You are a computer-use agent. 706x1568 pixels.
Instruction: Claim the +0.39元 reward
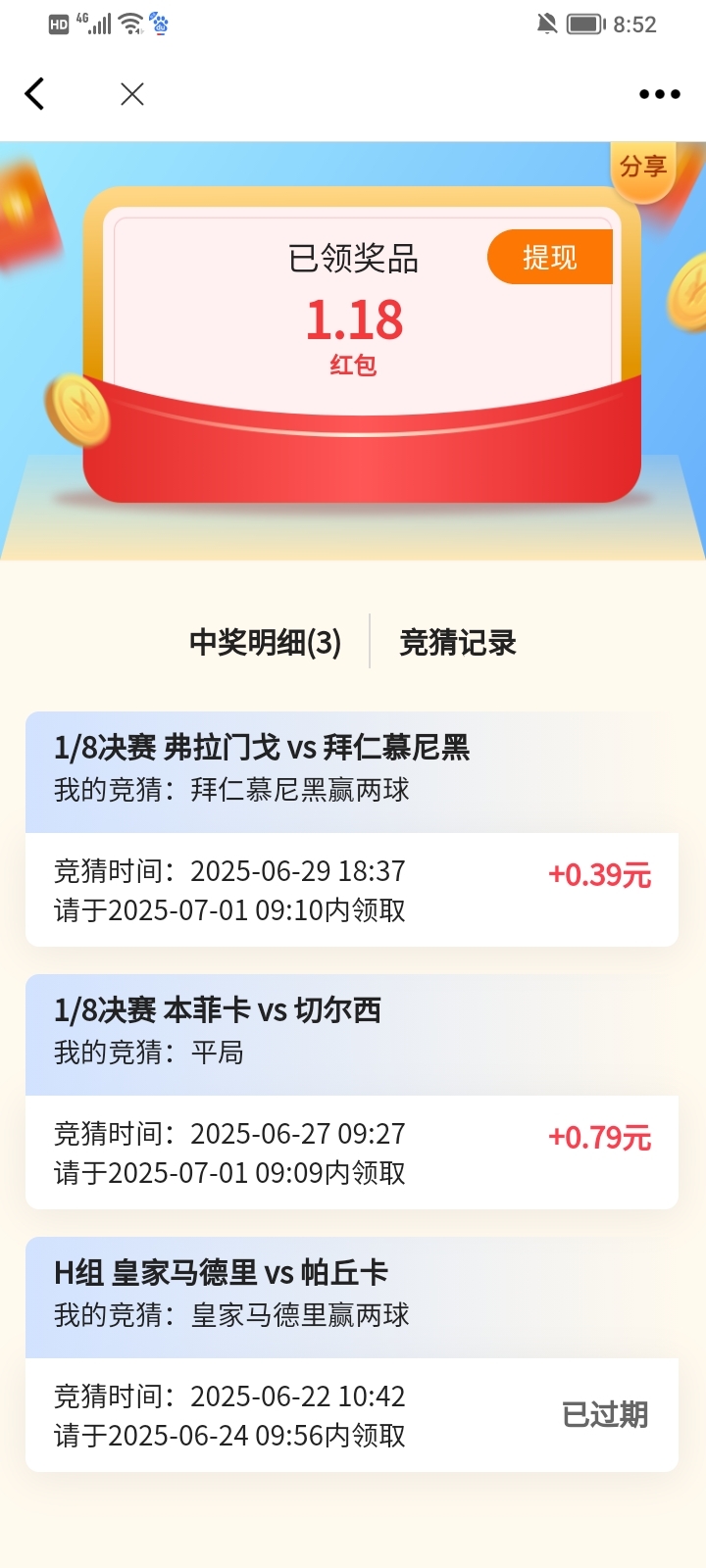point(599,874)
